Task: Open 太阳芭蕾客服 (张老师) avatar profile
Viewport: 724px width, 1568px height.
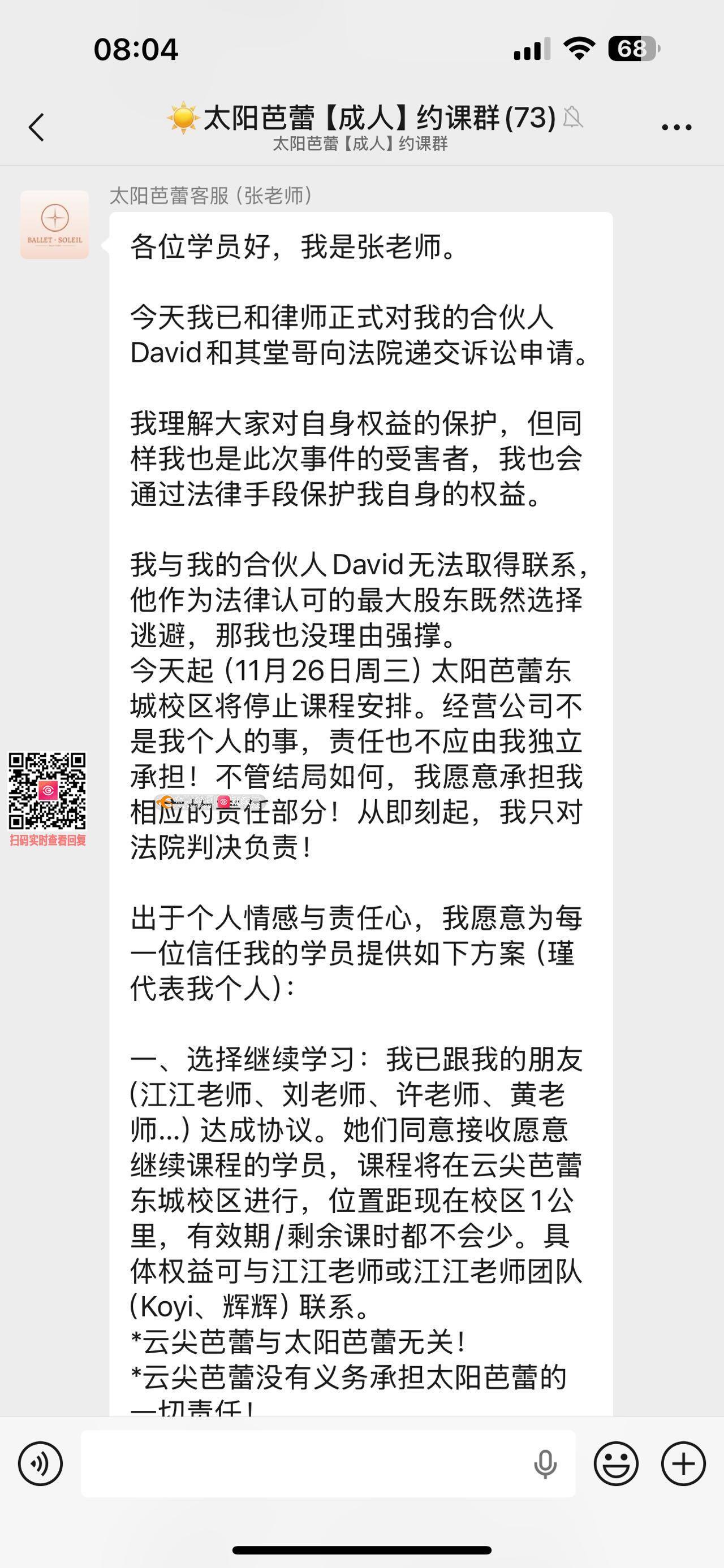Action: coord(54,224)
